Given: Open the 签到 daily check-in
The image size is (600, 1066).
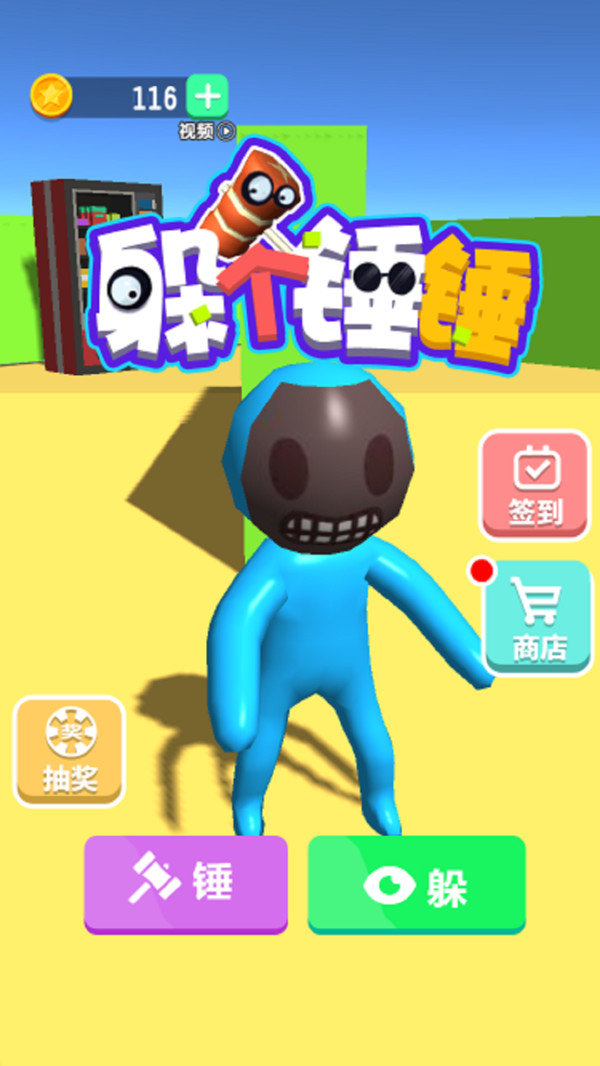Looking at the screenshot, I should 536,485.
